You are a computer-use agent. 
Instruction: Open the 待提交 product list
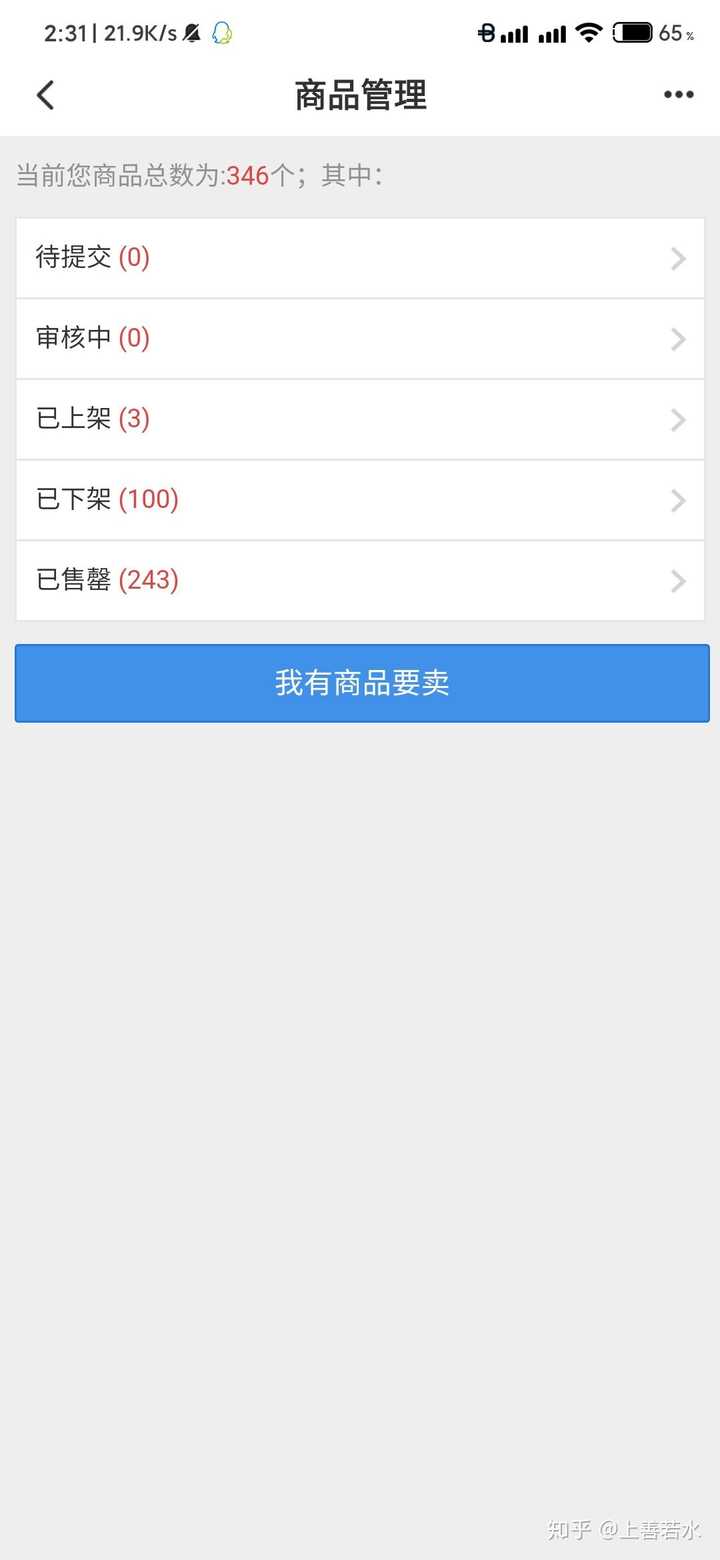click(x=360, y=258)
